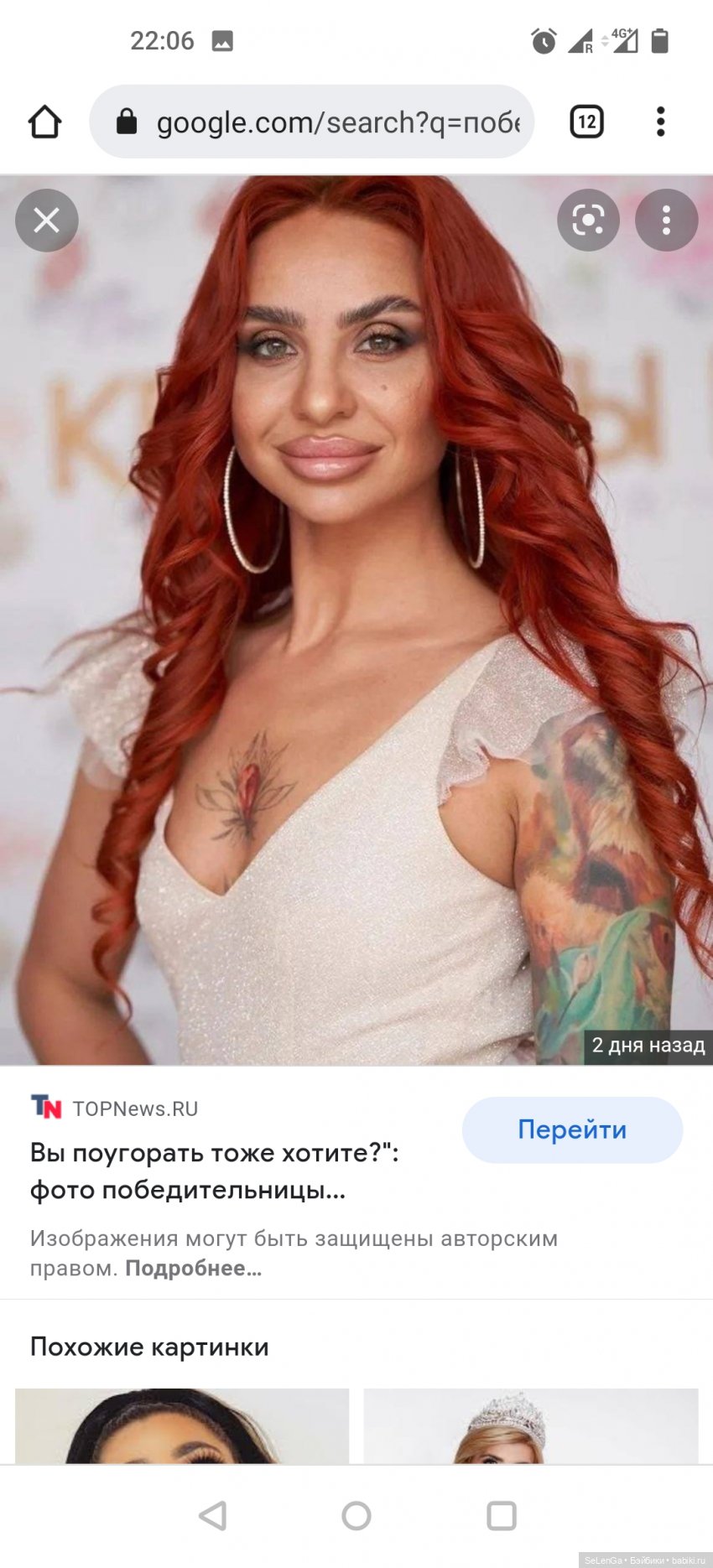Go back with the system back button

pyautogui.click(x=213, y=1515)
